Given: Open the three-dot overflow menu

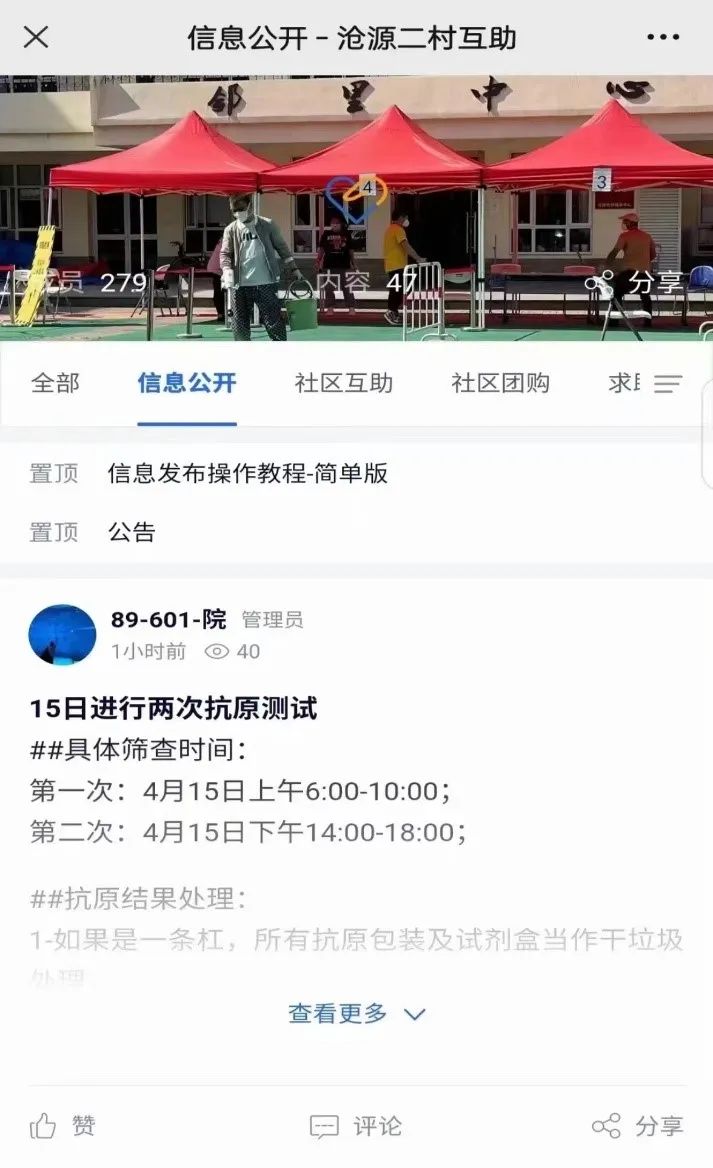Looking at the screenshot, I should tap(663, 38).
